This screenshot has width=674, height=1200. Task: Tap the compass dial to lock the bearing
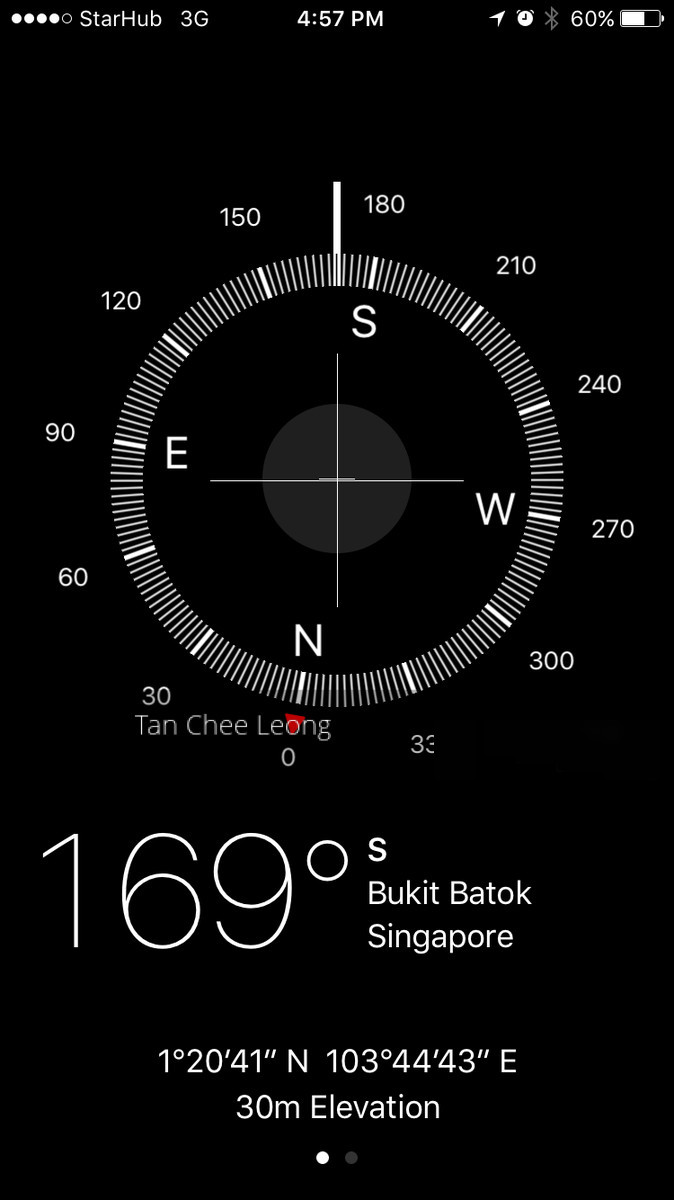tap(337, 479)
